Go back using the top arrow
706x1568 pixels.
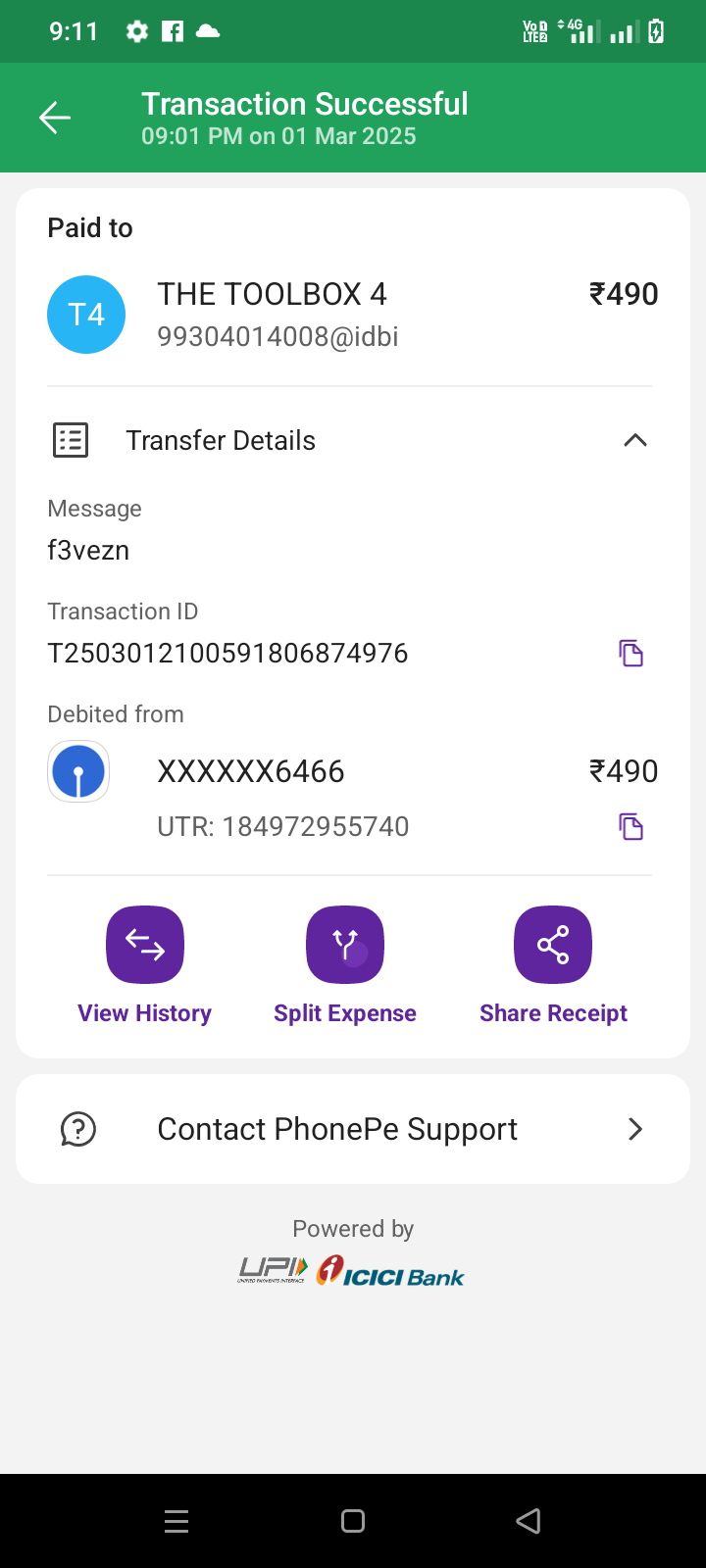[x=55, y=119]
